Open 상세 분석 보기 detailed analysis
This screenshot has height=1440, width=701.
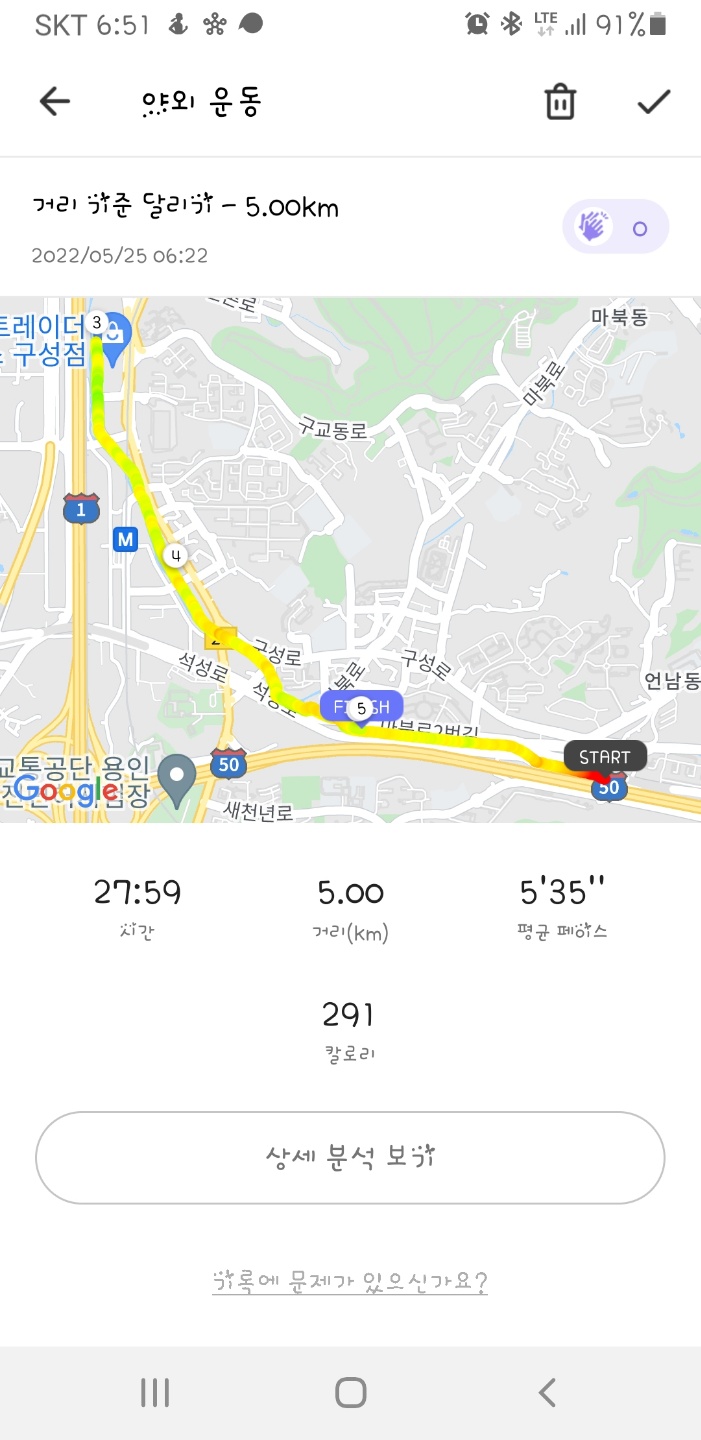tap(350, 1157)
